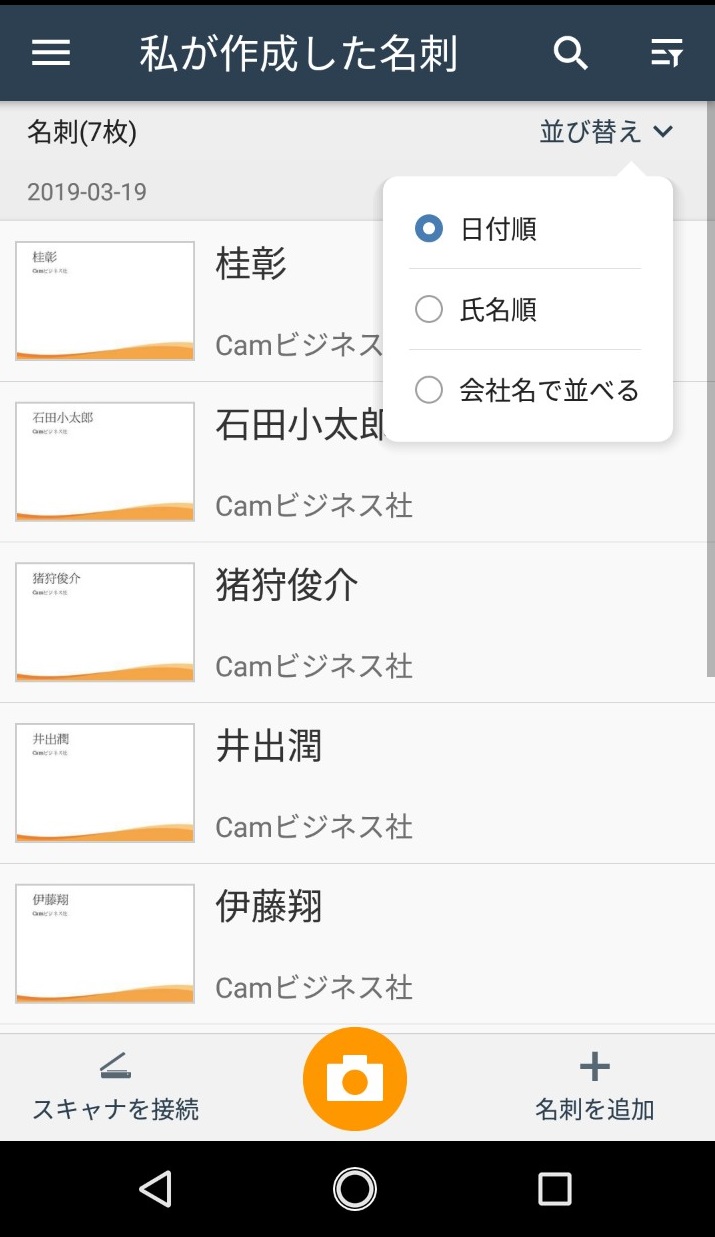Viewport: 715px width, 1237px height.
Task: Open the hamburger drawer menu
Action: [x=51, y=53]
